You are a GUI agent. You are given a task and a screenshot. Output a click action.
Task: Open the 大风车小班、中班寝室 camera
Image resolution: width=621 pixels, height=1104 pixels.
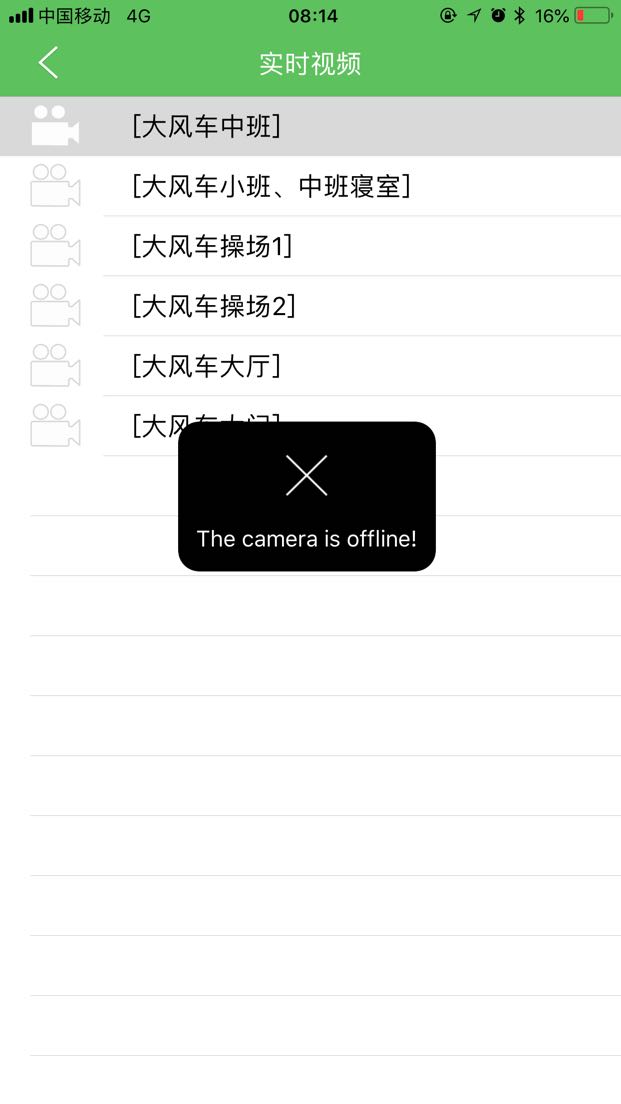coord(310,186)
